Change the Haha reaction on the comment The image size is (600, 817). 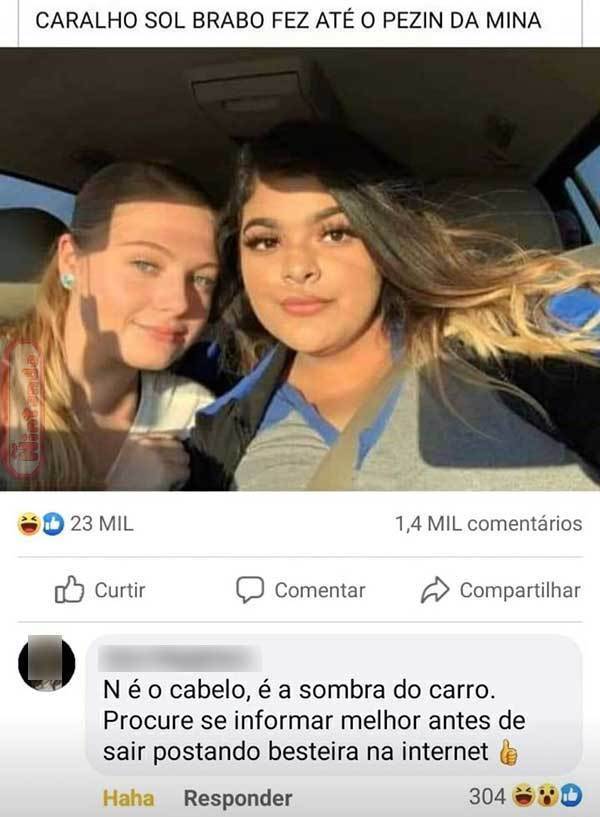(x=128, y=798)
